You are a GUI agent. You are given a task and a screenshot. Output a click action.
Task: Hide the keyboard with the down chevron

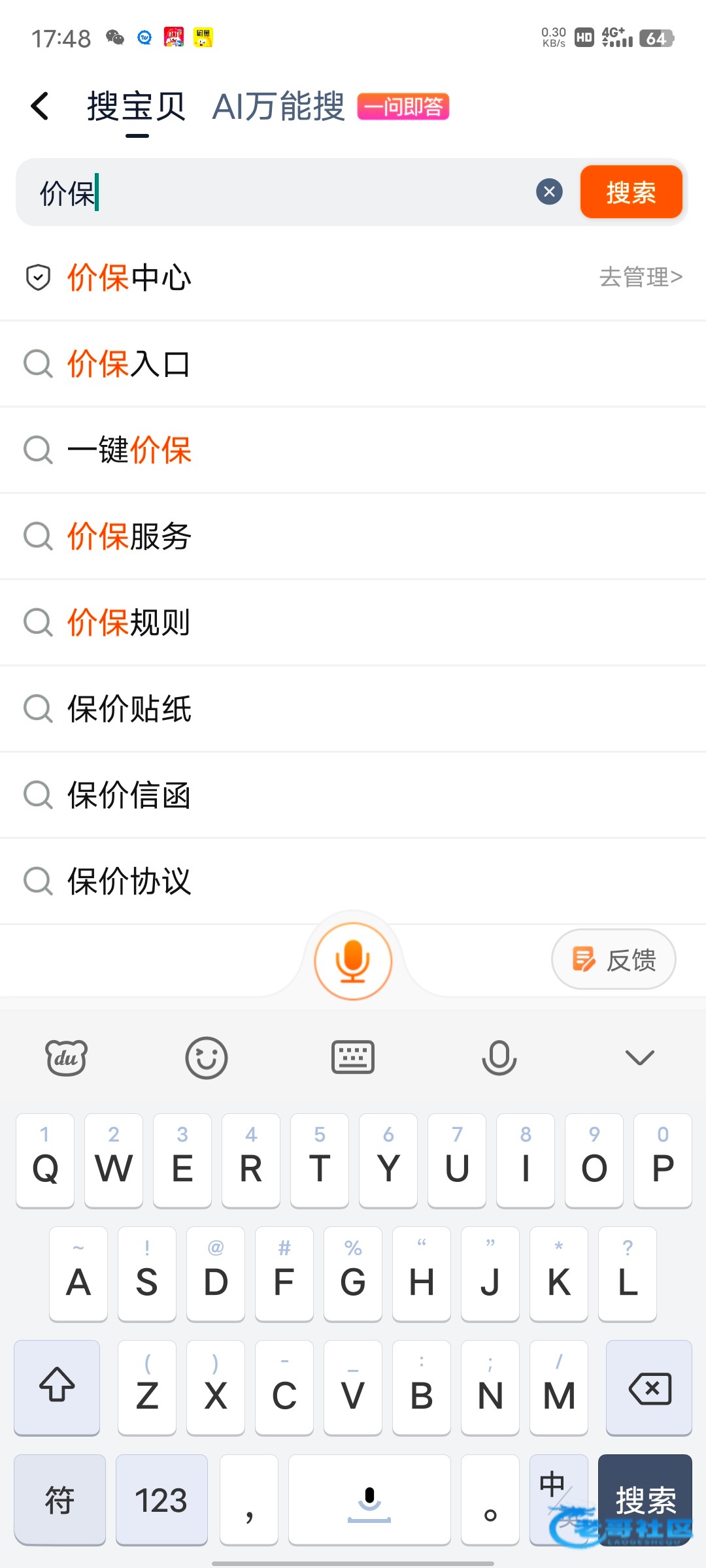[x=639, y=1058]
